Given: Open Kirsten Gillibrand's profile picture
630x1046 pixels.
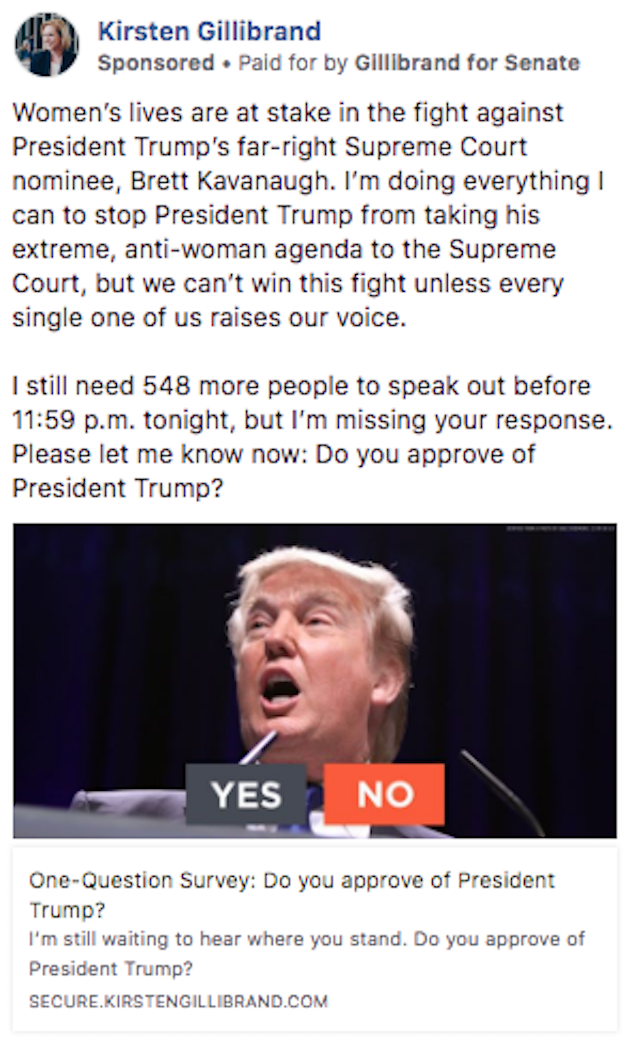Looking at the screenshot, I should [46, 45].
